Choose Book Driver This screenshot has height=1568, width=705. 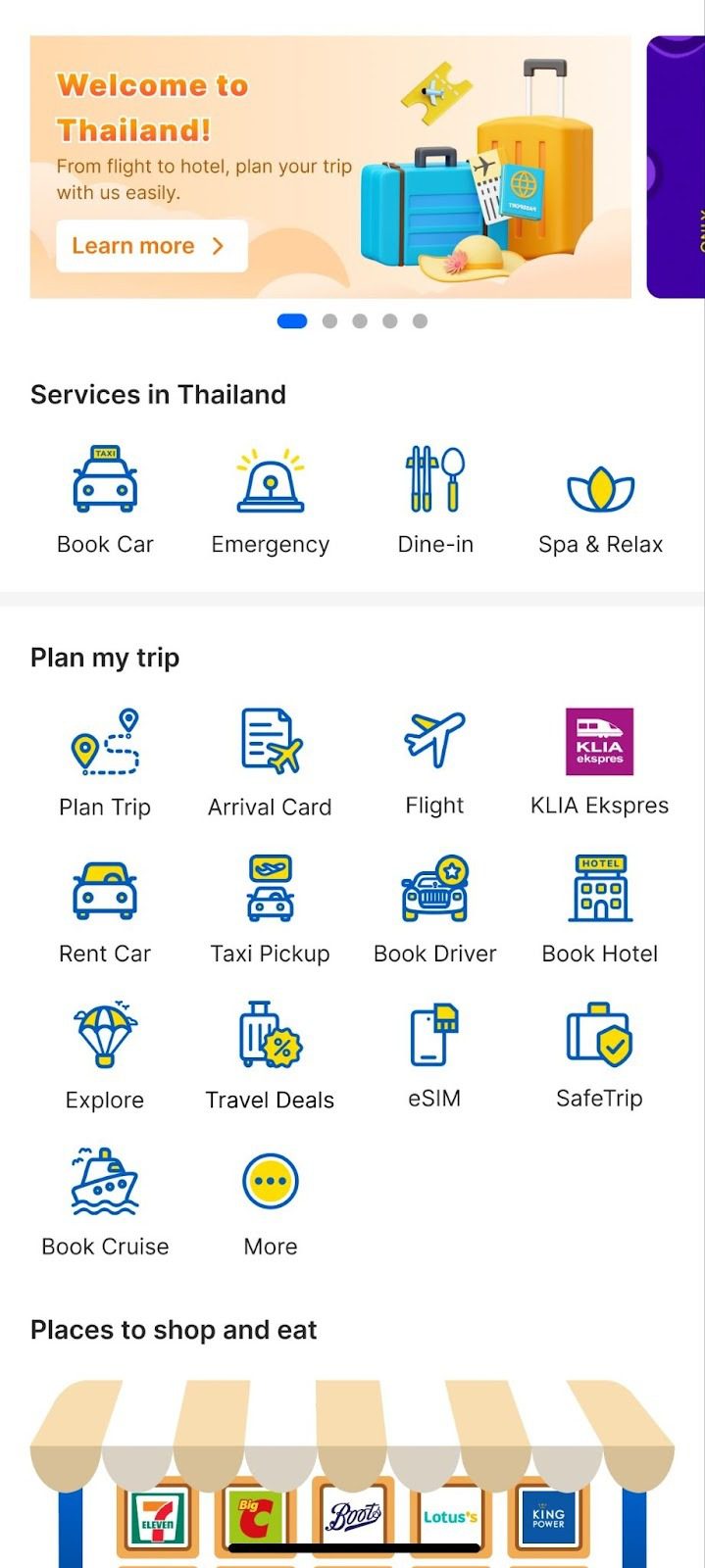point(434,908)
